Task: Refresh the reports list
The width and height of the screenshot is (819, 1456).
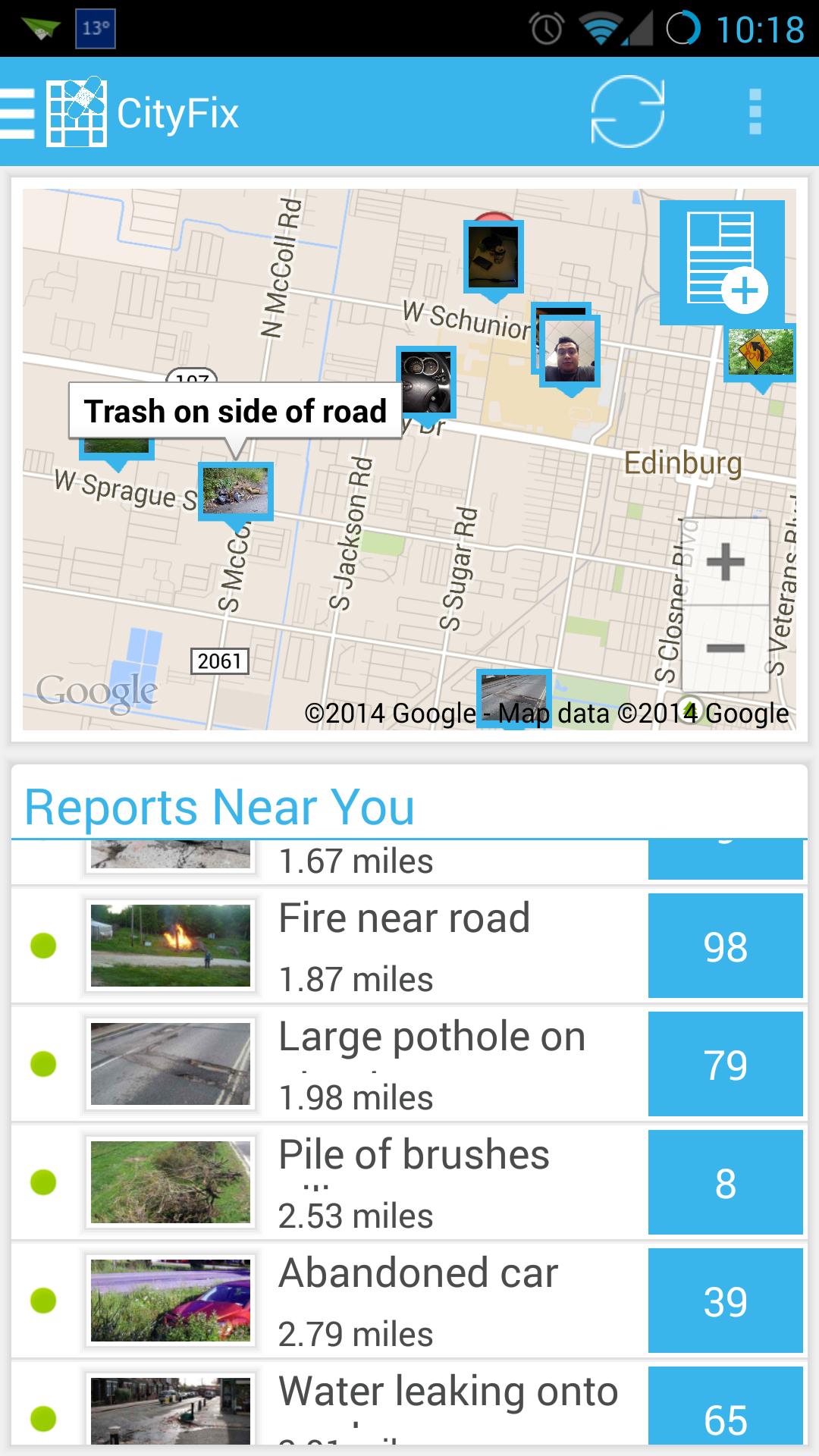Action: [x=627, y=112]
